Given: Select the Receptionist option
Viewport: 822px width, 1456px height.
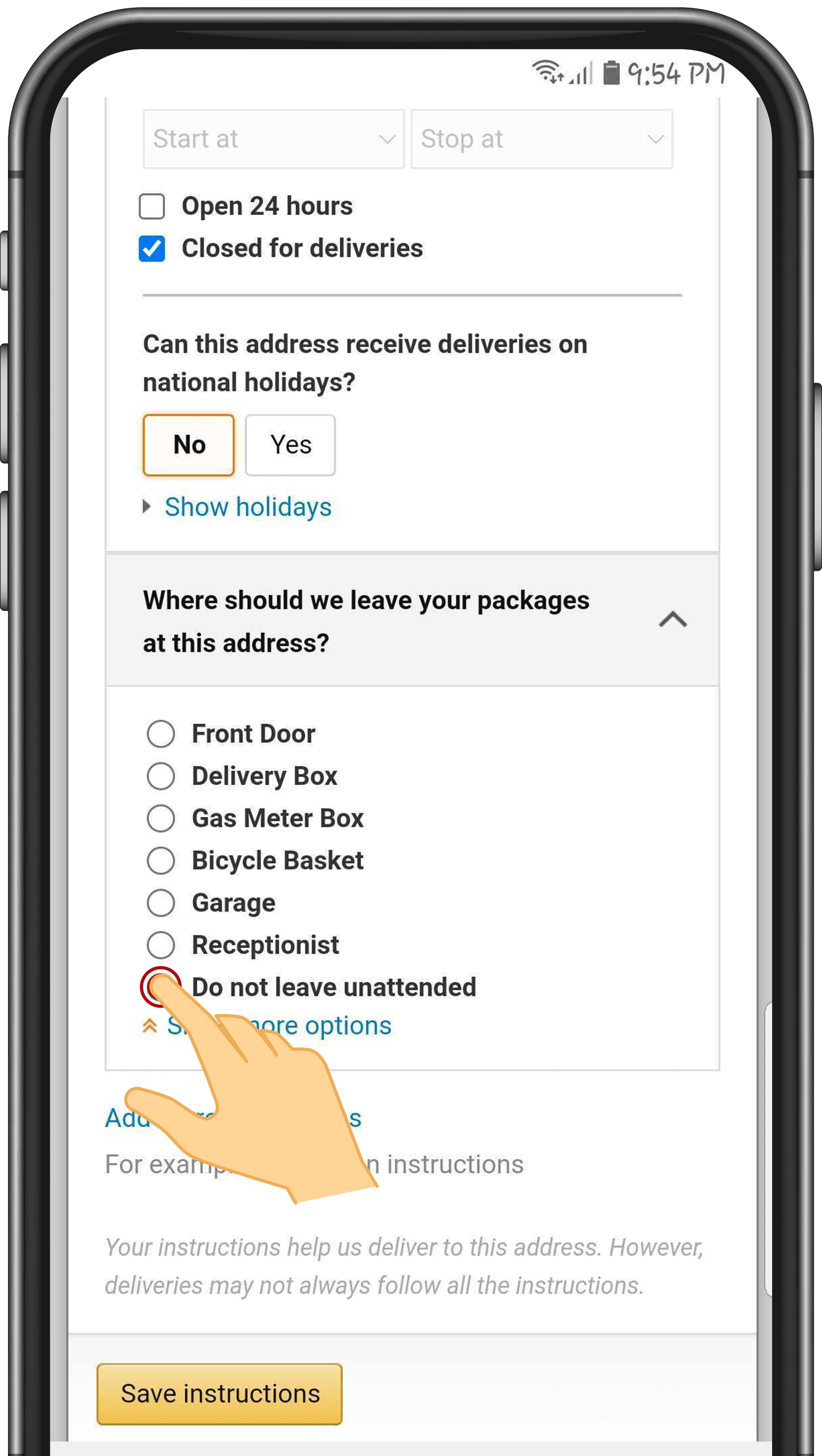Looking at the screenshot, I should 161,945.
